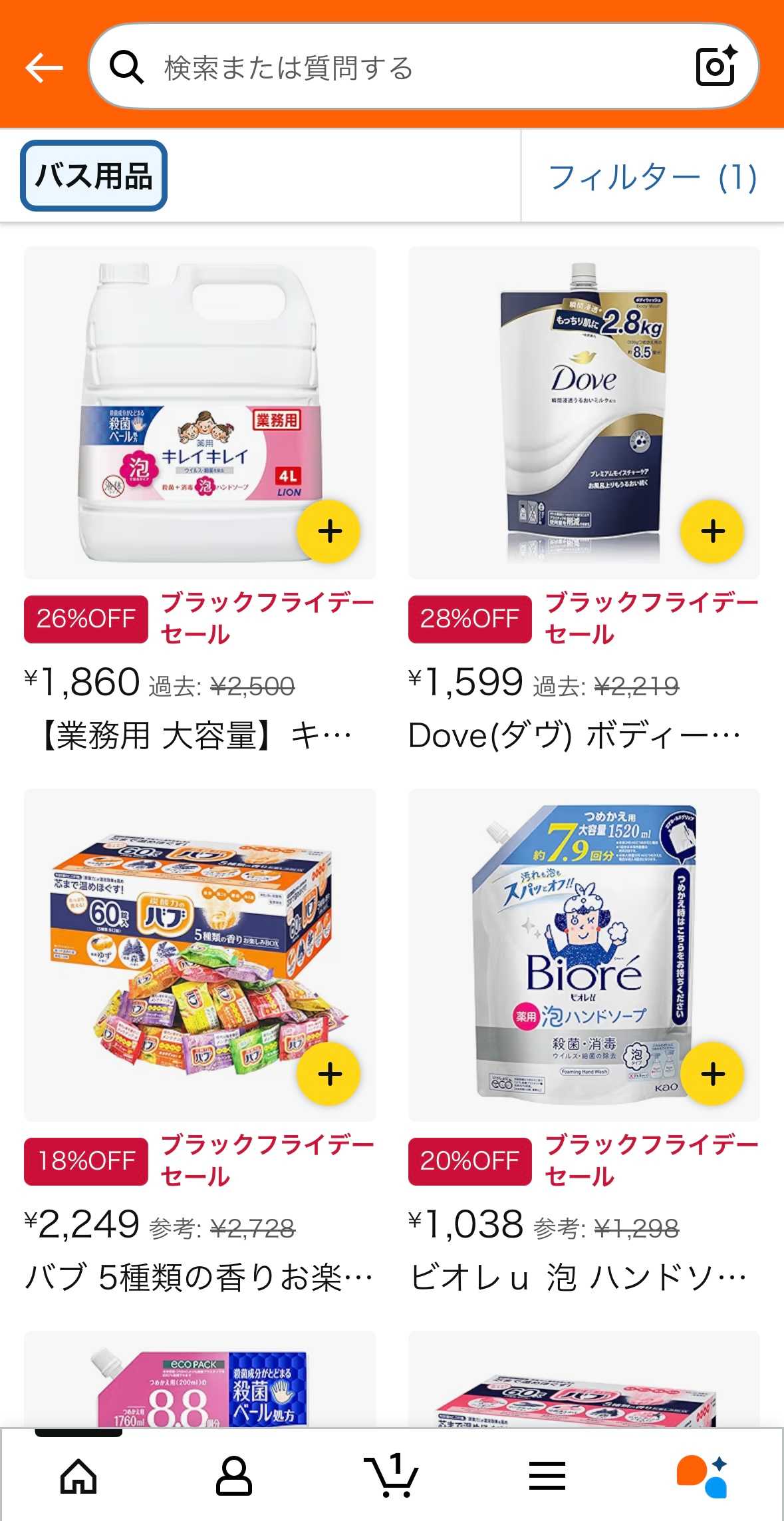Tap the 検索または質問する search field
Screen dimensions: 784x1521
(399, 69)
